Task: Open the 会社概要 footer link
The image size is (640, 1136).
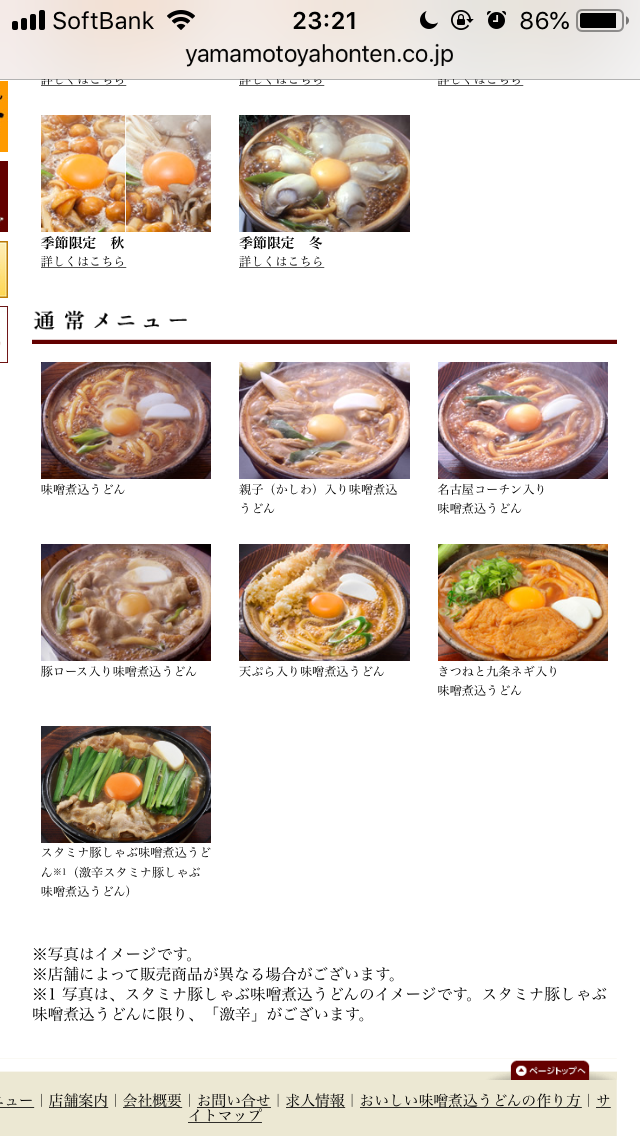Action: (153, 1100)
